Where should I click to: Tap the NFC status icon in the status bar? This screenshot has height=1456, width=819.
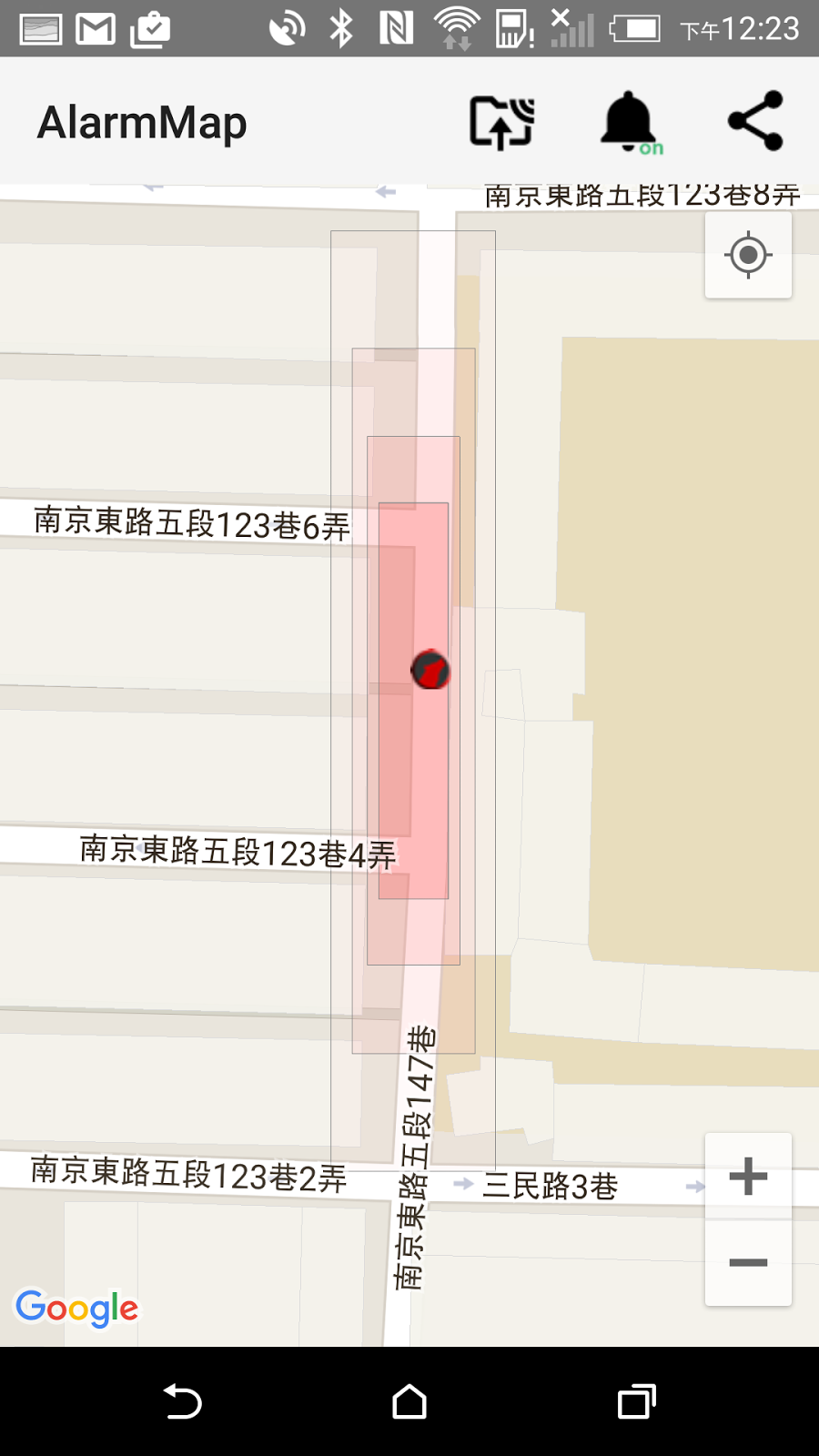397,27
